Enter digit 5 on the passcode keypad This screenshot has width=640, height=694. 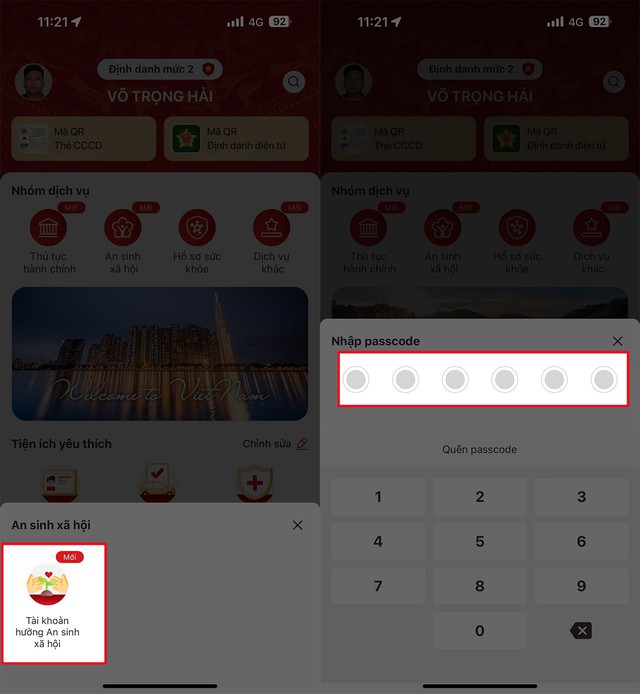tap(479, 542)
